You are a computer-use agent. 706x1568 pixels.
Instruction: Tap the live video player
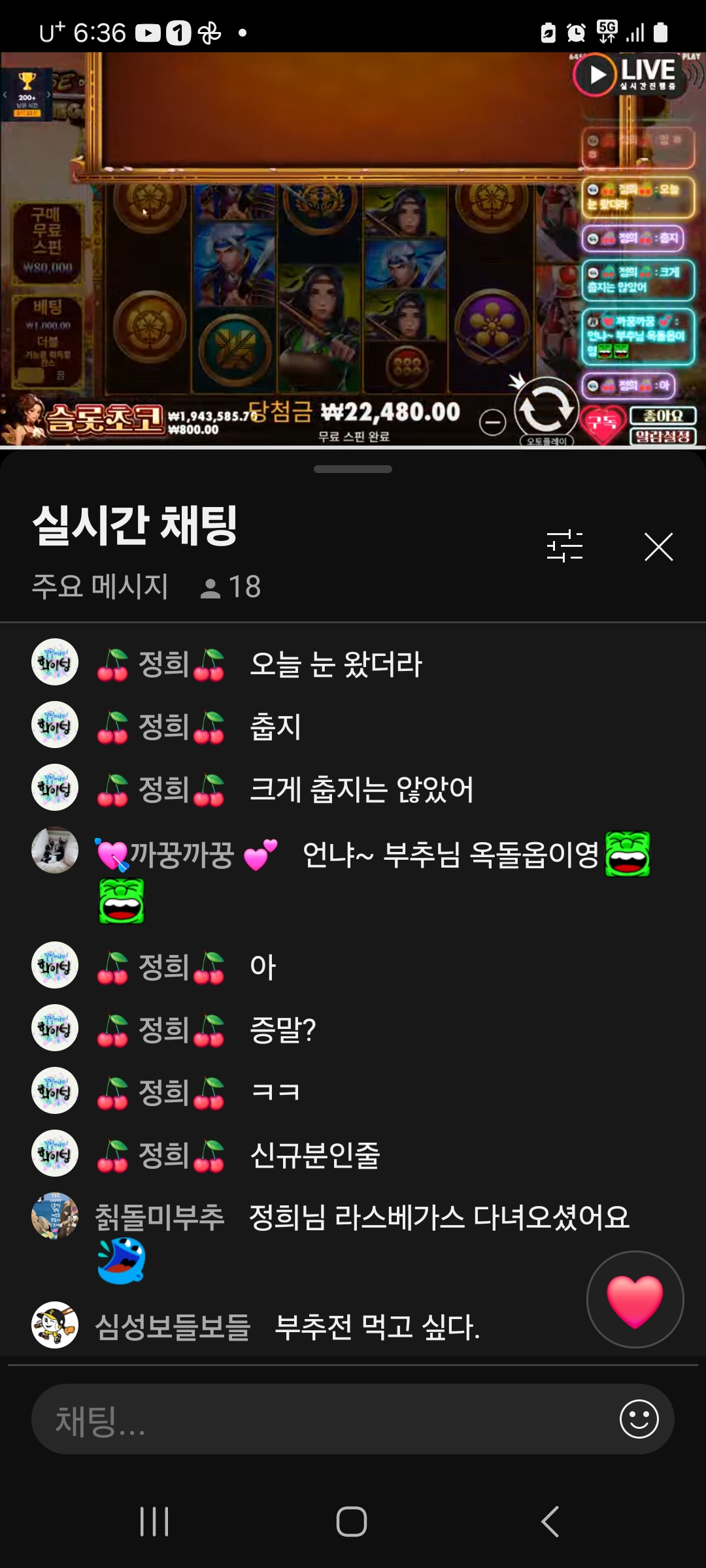[x=353, y=248]
